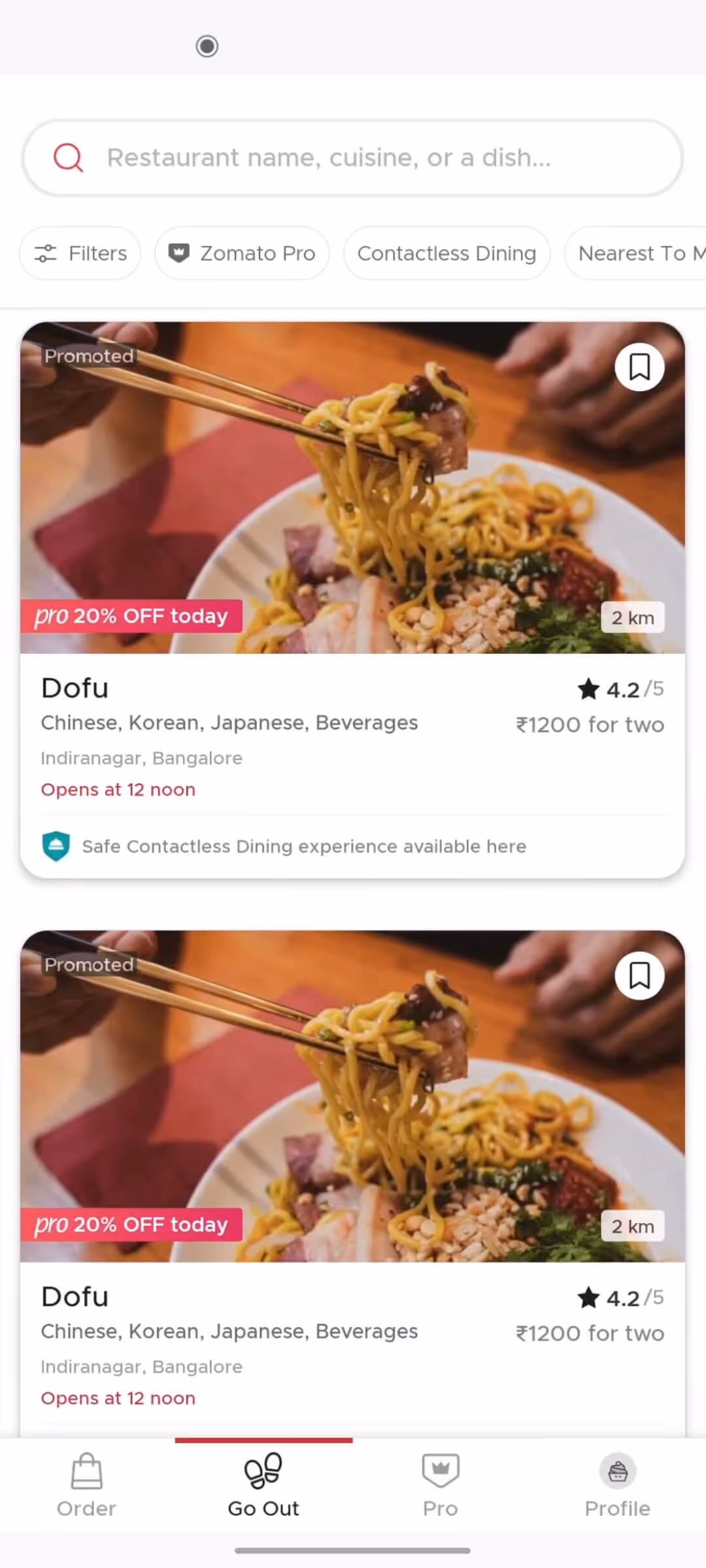This screenshot has height=1568, width=706.
Task: Bookmark the second Dofu restaurant card
Action: [639, 976]
